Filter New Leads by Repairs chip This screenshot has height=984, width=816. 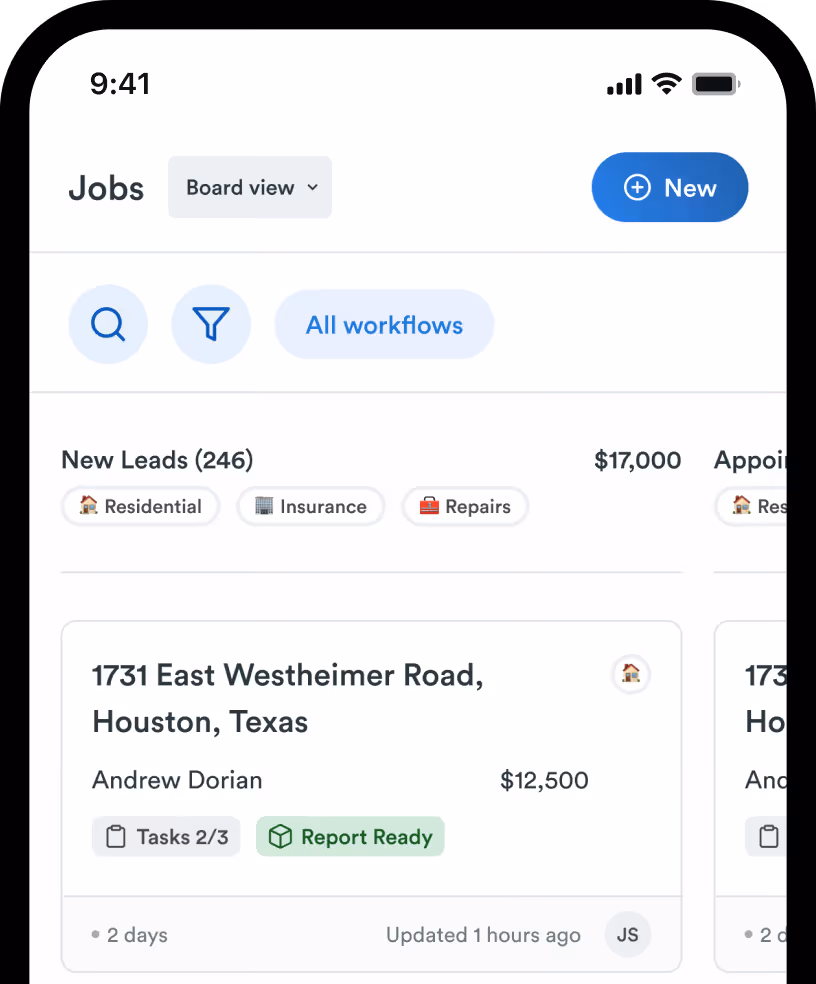click(465, 506)
